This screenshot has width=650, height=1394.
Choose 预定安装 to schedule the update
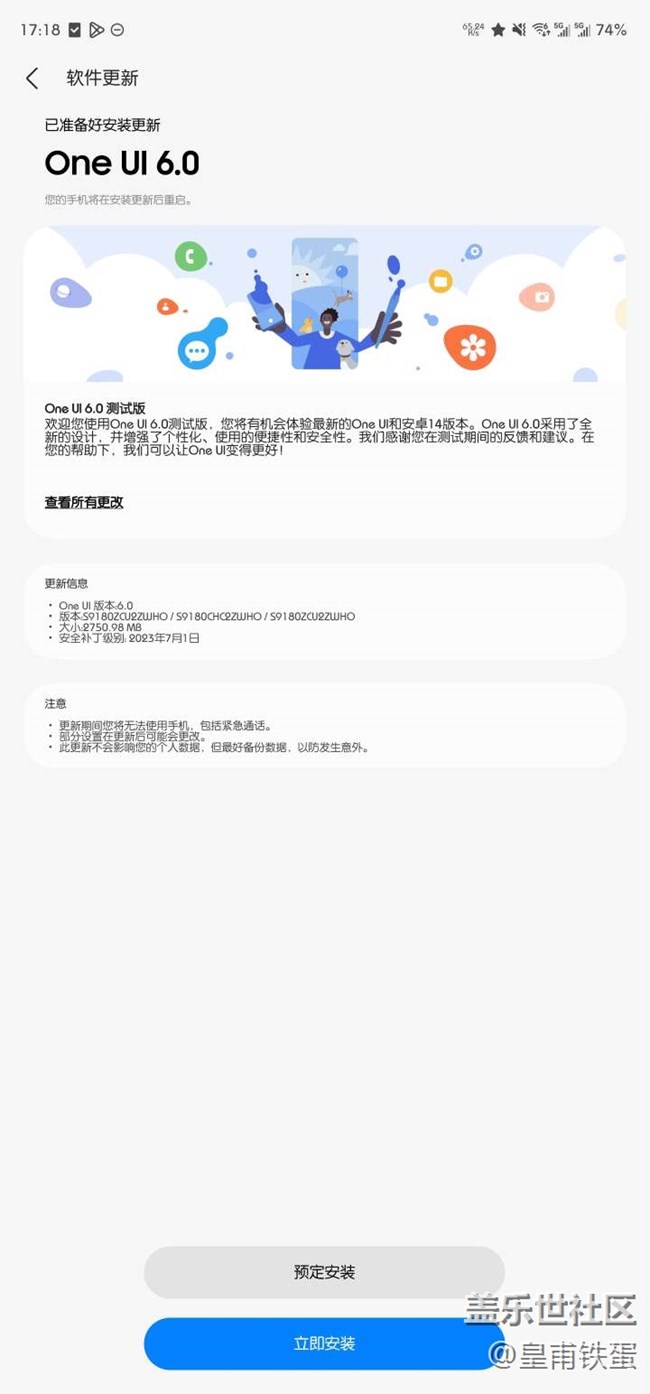(x=324, y=1272)
